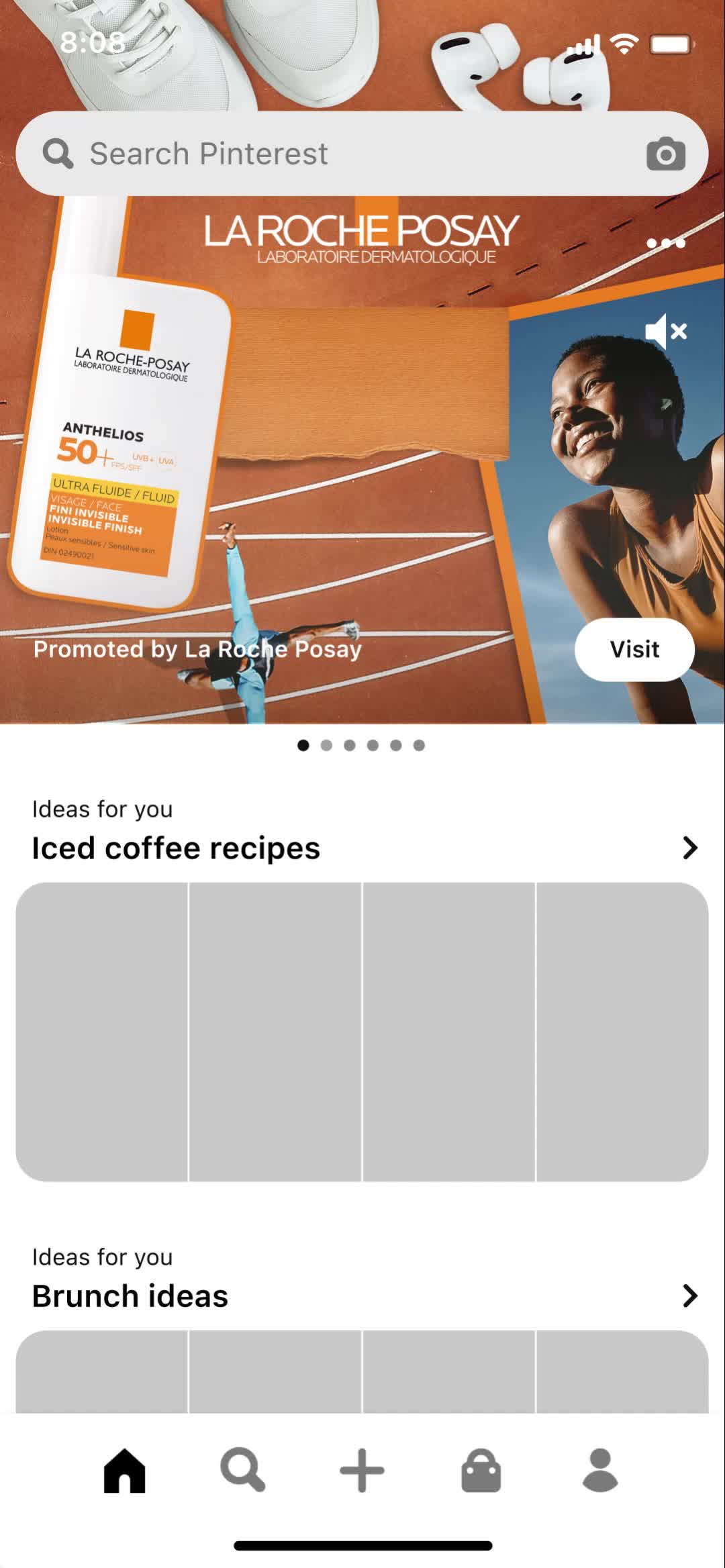Image resolution: width=725 pixels, height=1568 pixels.
Task: Unmute the La Roche Posay video
Action: tap(665, 331)
